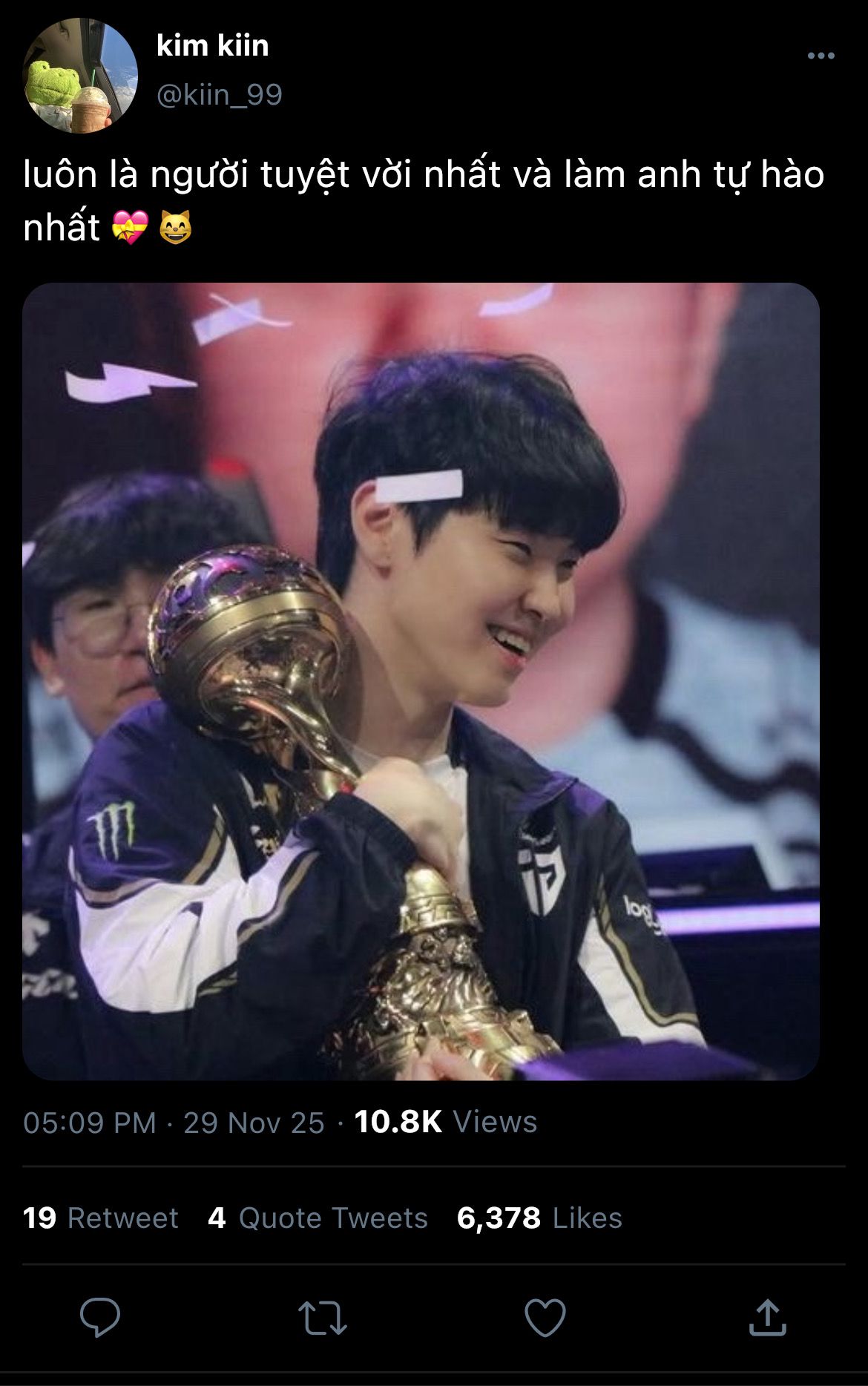Viewport: 868px width, 1386px height.
Task: Open the @kiin_99 profile handle
Action: 220,95
